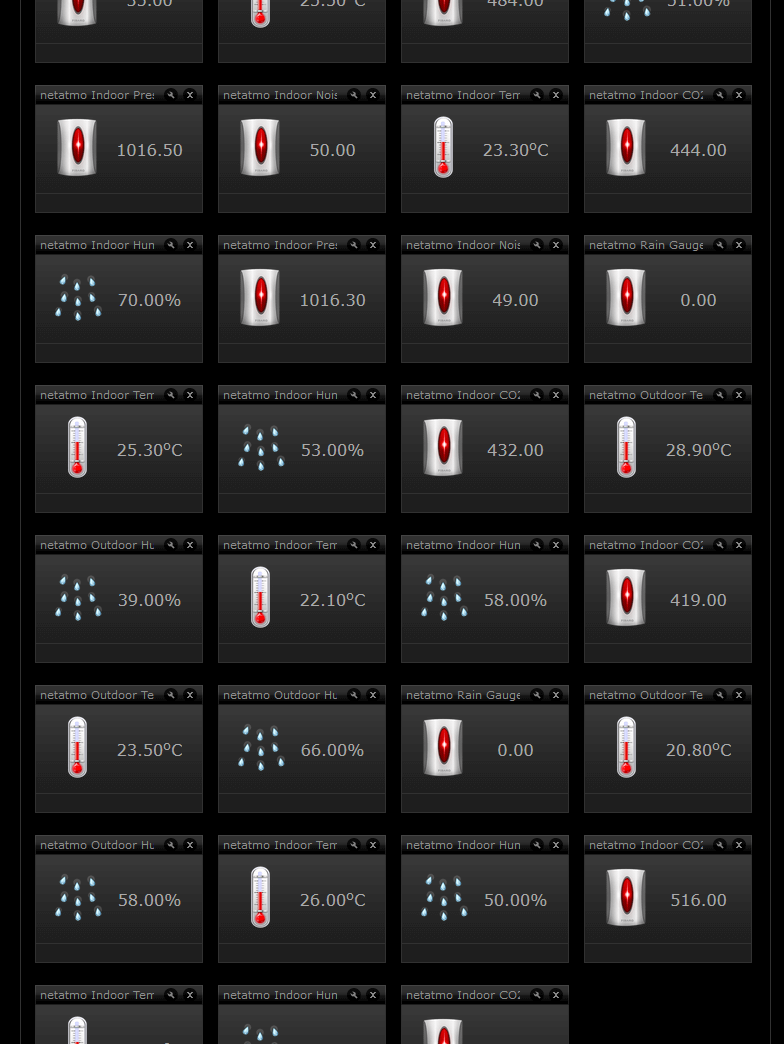This screenshot has width=784, height=1044.
Task: Close the Indoor CO2 widget showing 516.00
Action: (739, 845)
